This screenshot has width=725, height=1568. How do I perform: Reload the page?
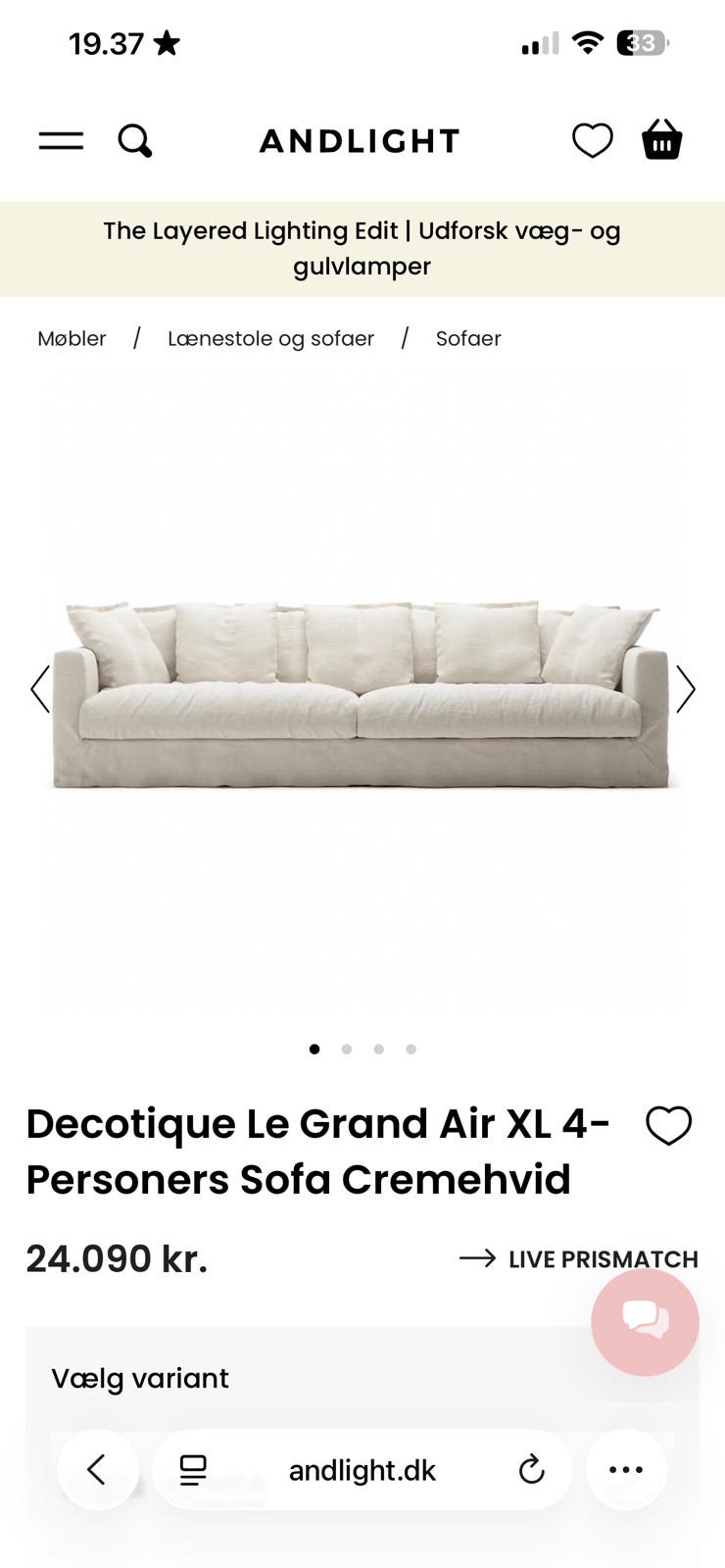(x=531, y=1470)
